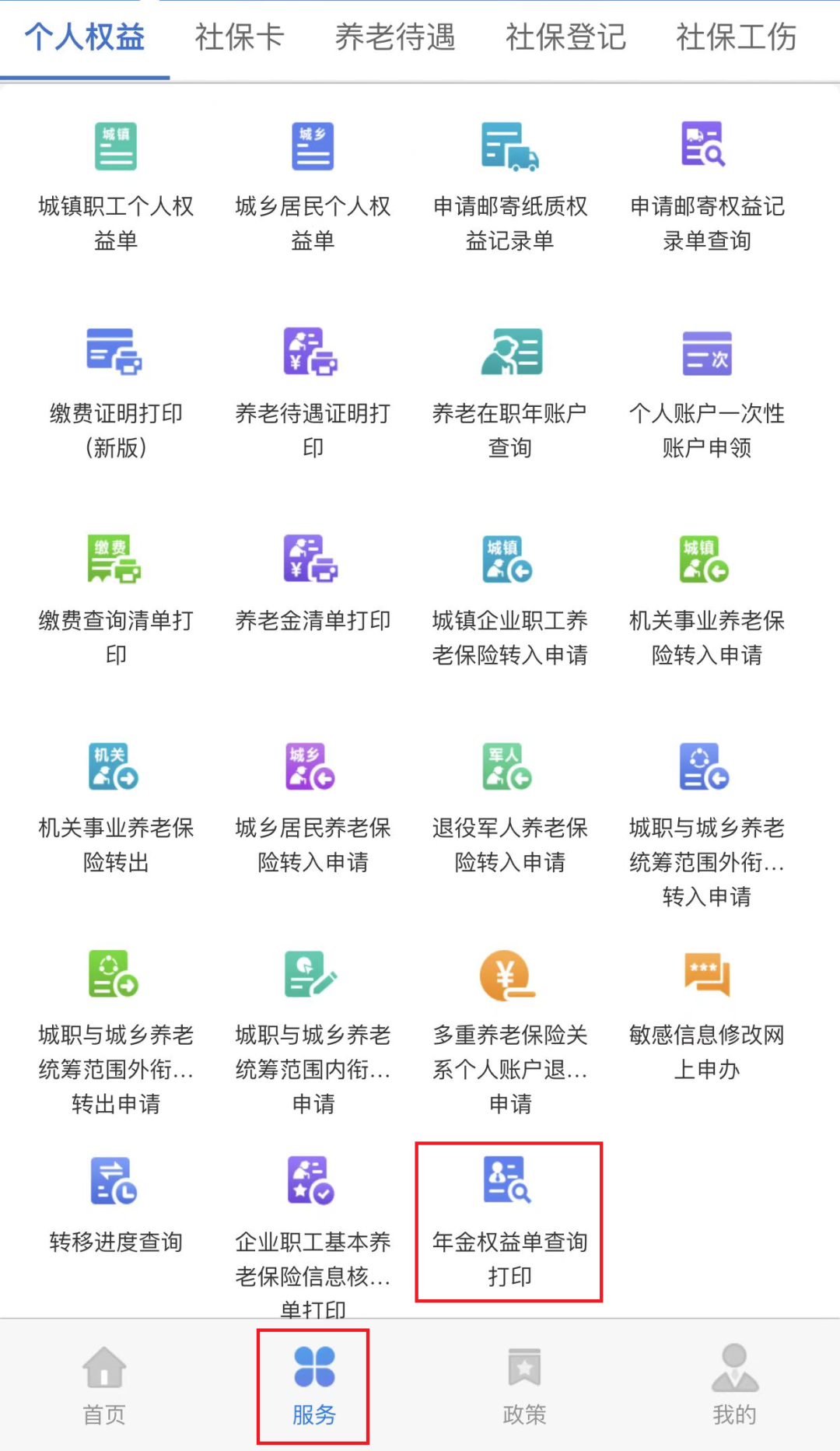Tap 退役军人养老保险转入申请
840x1451 pixels.
(x=509, y=808)
